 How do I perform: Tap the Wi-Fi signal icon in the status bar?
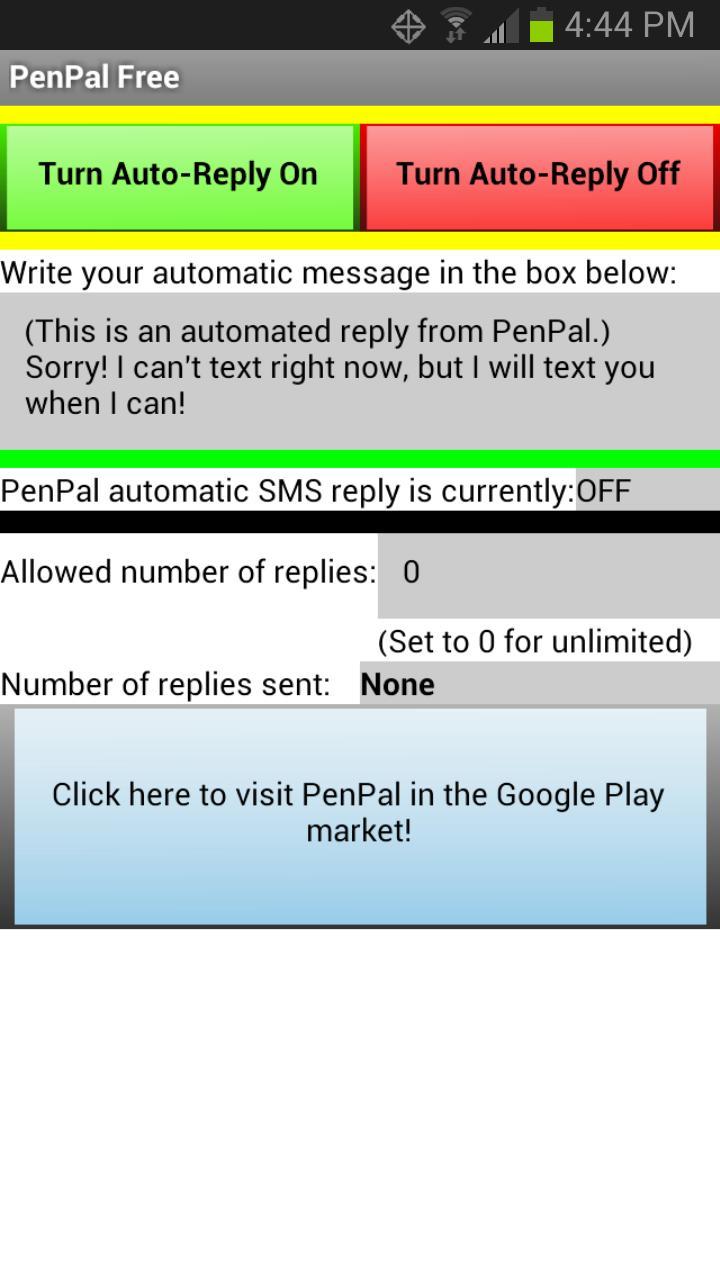[455, 24]
